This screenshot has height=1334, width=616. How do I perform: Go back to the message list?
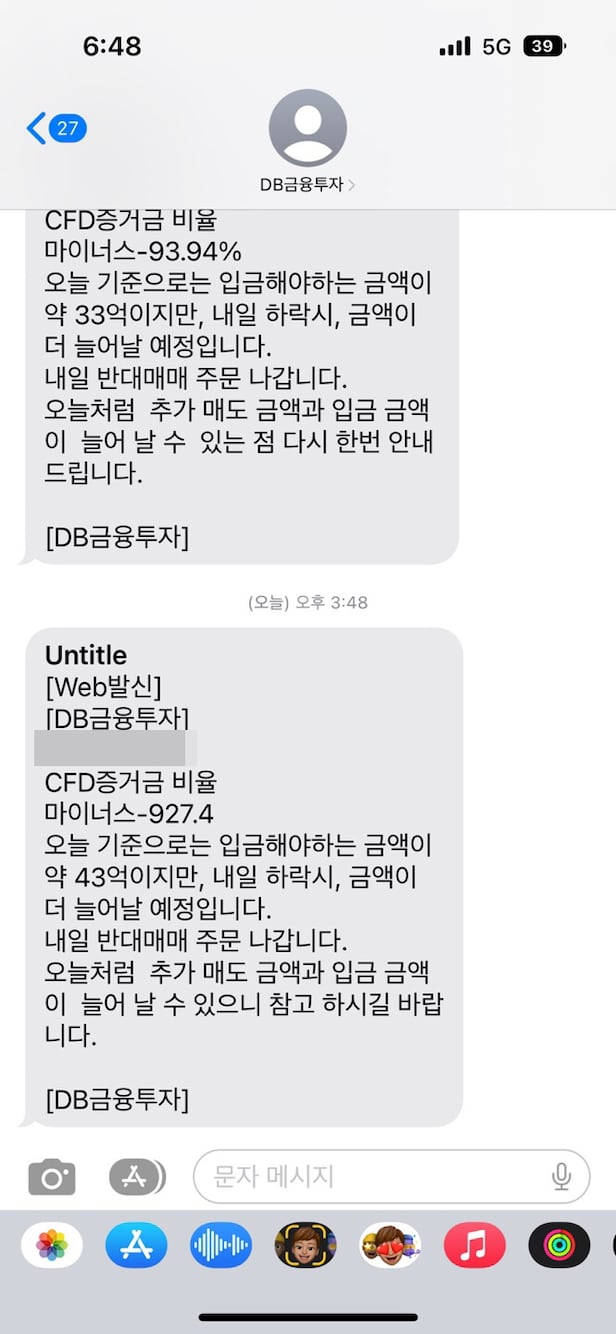click(55, 129)
